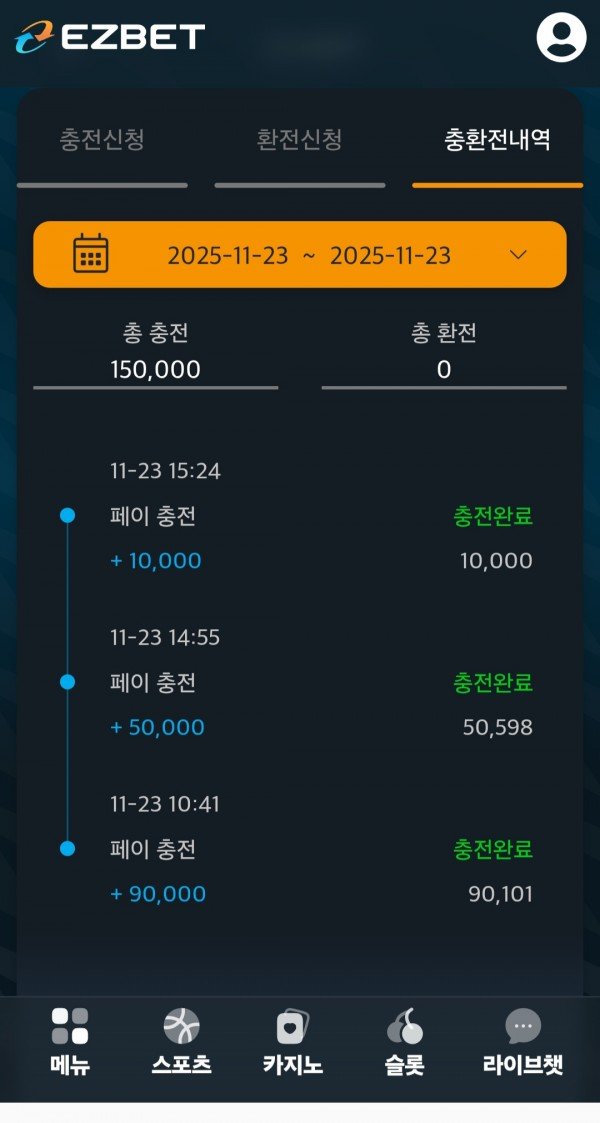Switch to the 환전신청 tab
Image resolution: width=600 pixels, height=1123 pixels.
[x=299, y=140]
